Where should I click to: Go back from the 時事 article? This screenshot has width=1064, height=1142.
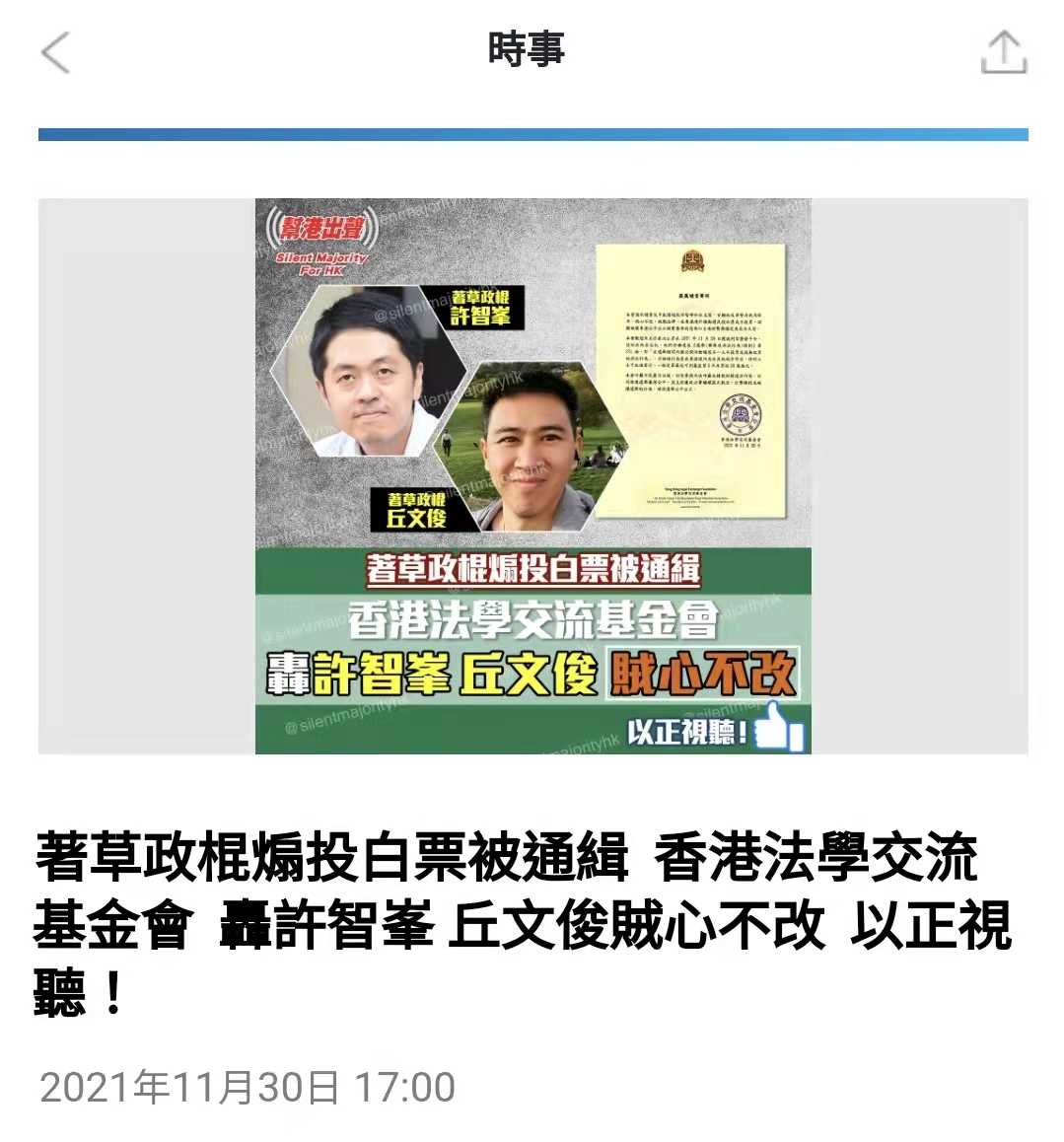tap(56, 52)
